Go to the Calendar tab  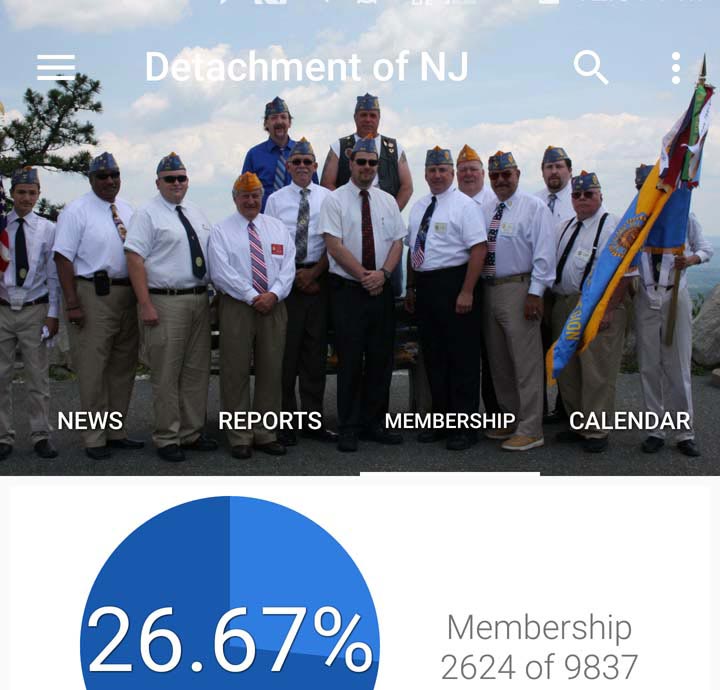pos(630,421)
